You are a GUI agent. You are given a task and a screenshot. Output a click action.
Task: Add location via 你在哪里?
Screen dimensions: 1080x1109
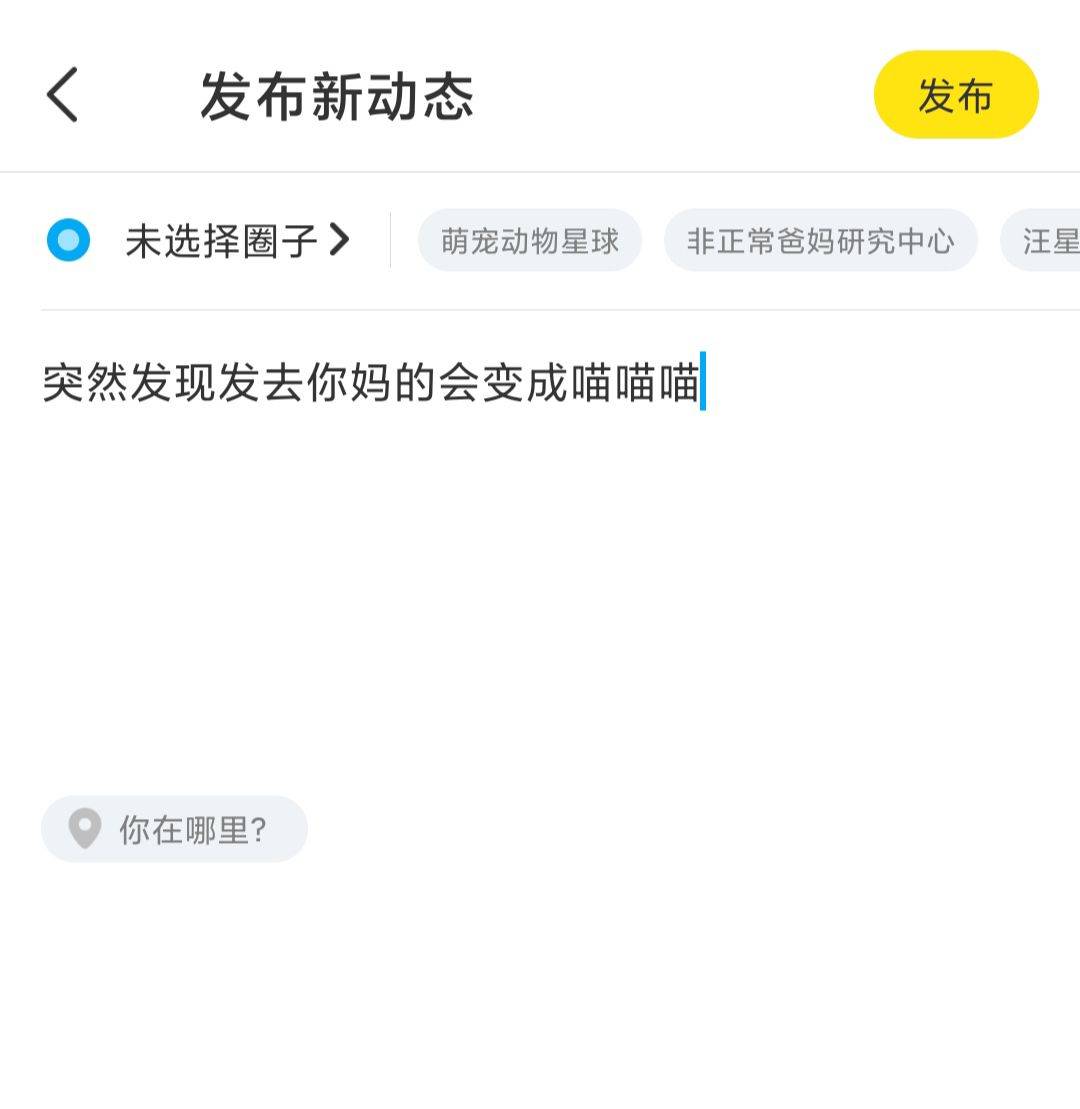point(174,829)
